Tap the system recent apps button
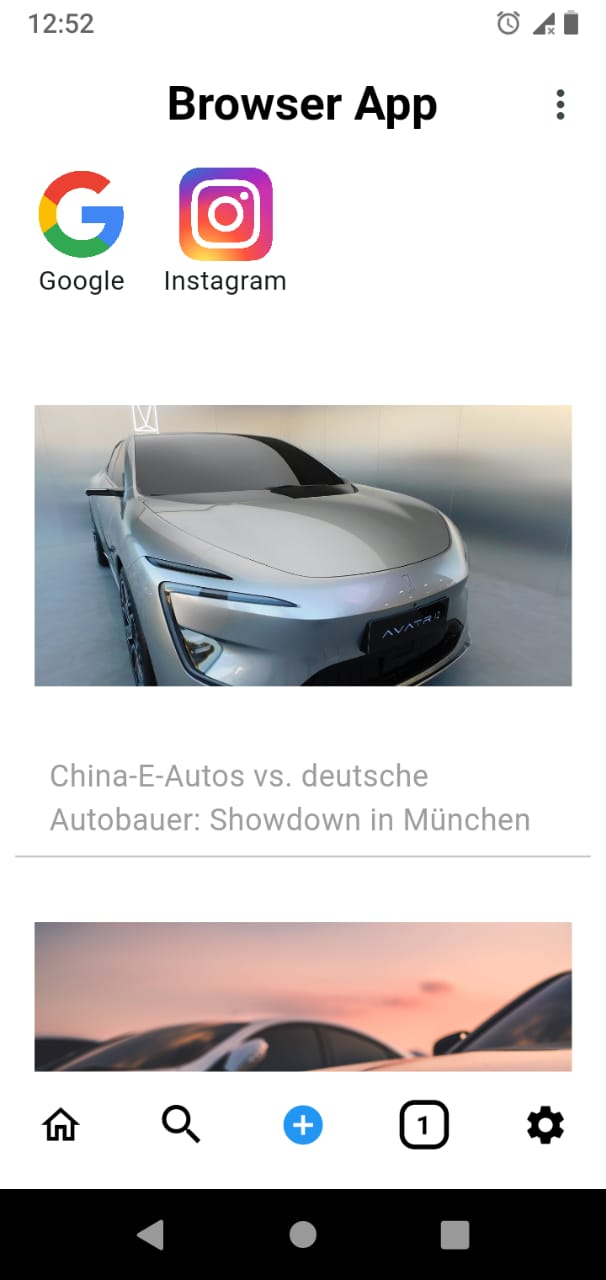The height and width of the screenshot is (1280, 606). (455, 1235)
